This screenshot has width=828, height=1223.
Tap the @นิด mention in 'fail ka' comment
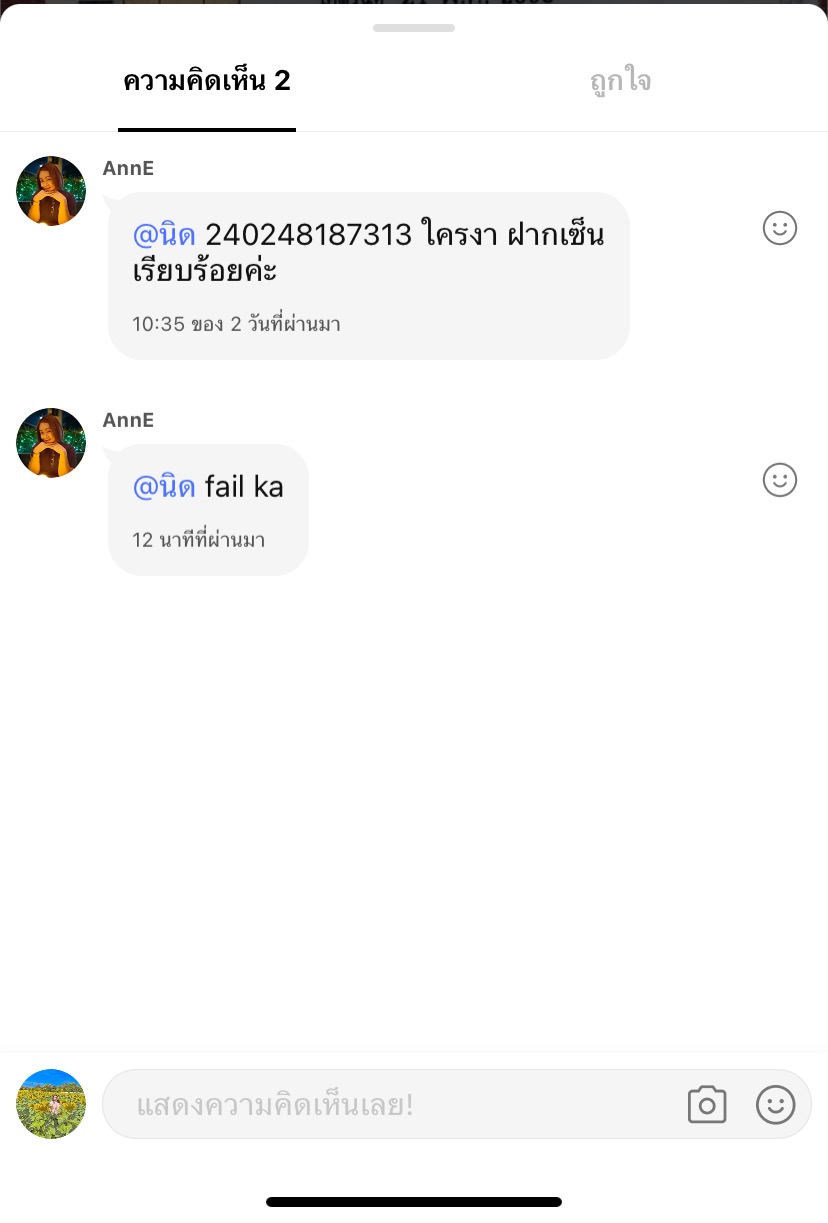164,487
